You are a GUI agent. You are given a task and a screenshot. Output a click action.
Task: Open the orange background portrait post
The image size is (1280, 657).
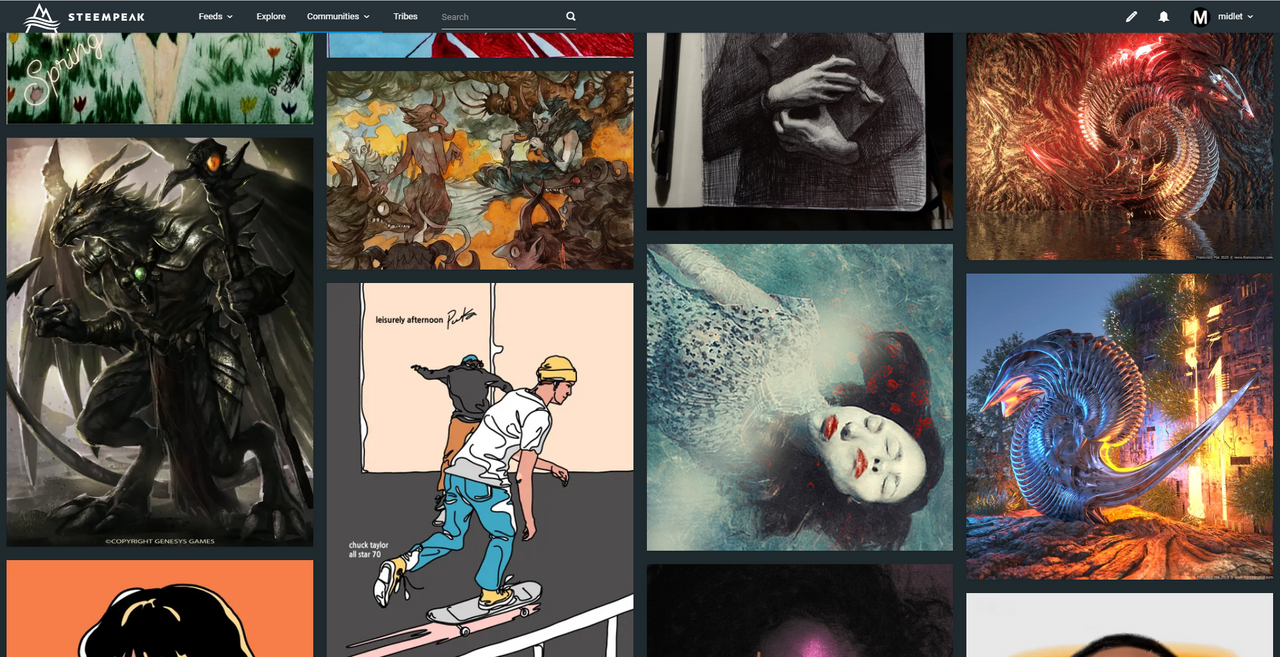(160, 608)
